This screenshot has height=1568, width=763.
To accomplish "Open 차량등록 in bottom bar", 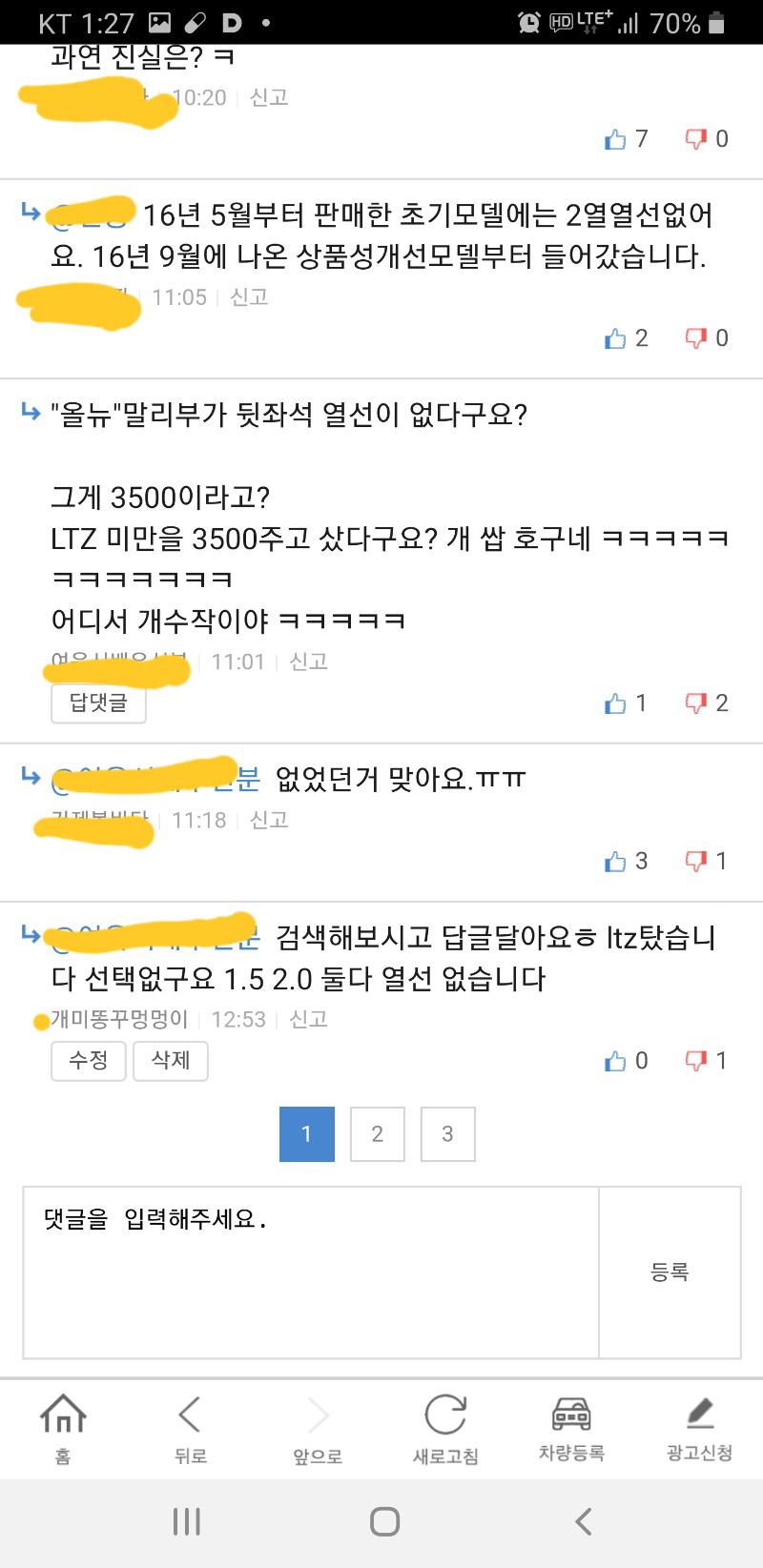I will [571, 1427].
